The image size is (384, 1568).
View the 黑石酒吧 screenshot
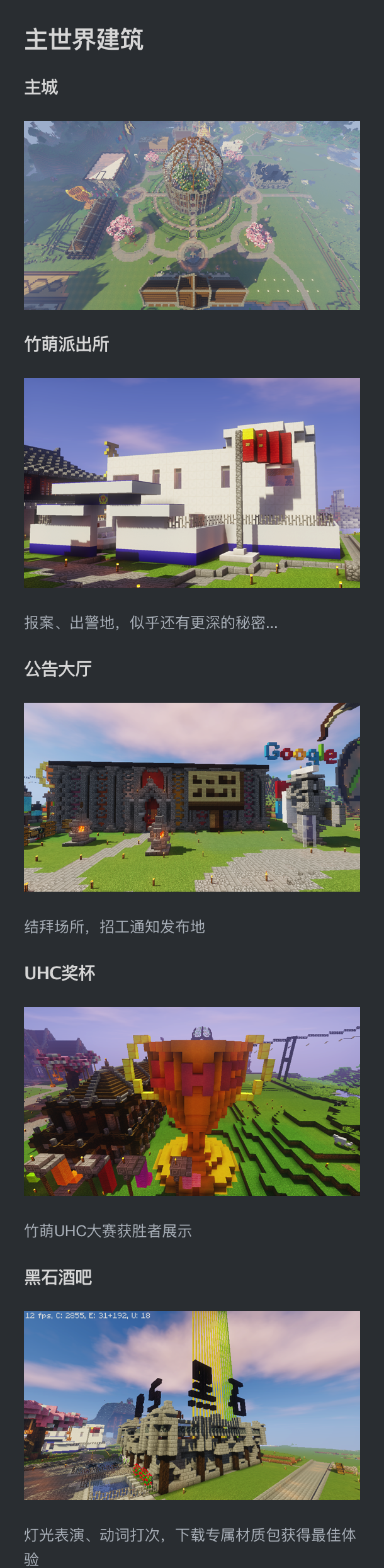(x=192, y=1405)
